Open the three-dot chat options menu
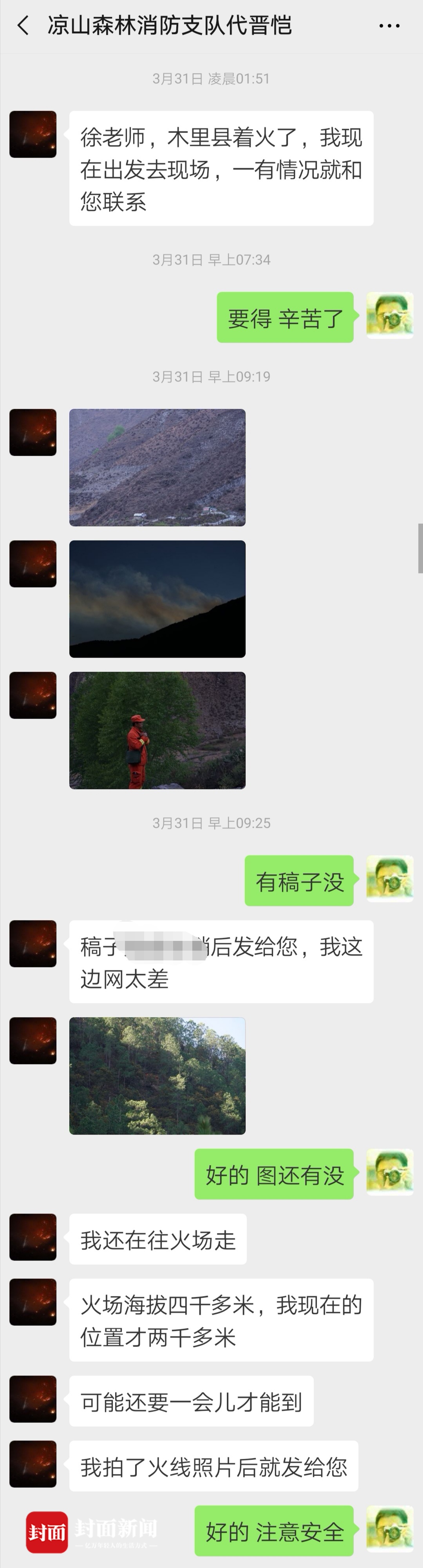Screen dimensions: 423x1568 click(x=389, y=26)
